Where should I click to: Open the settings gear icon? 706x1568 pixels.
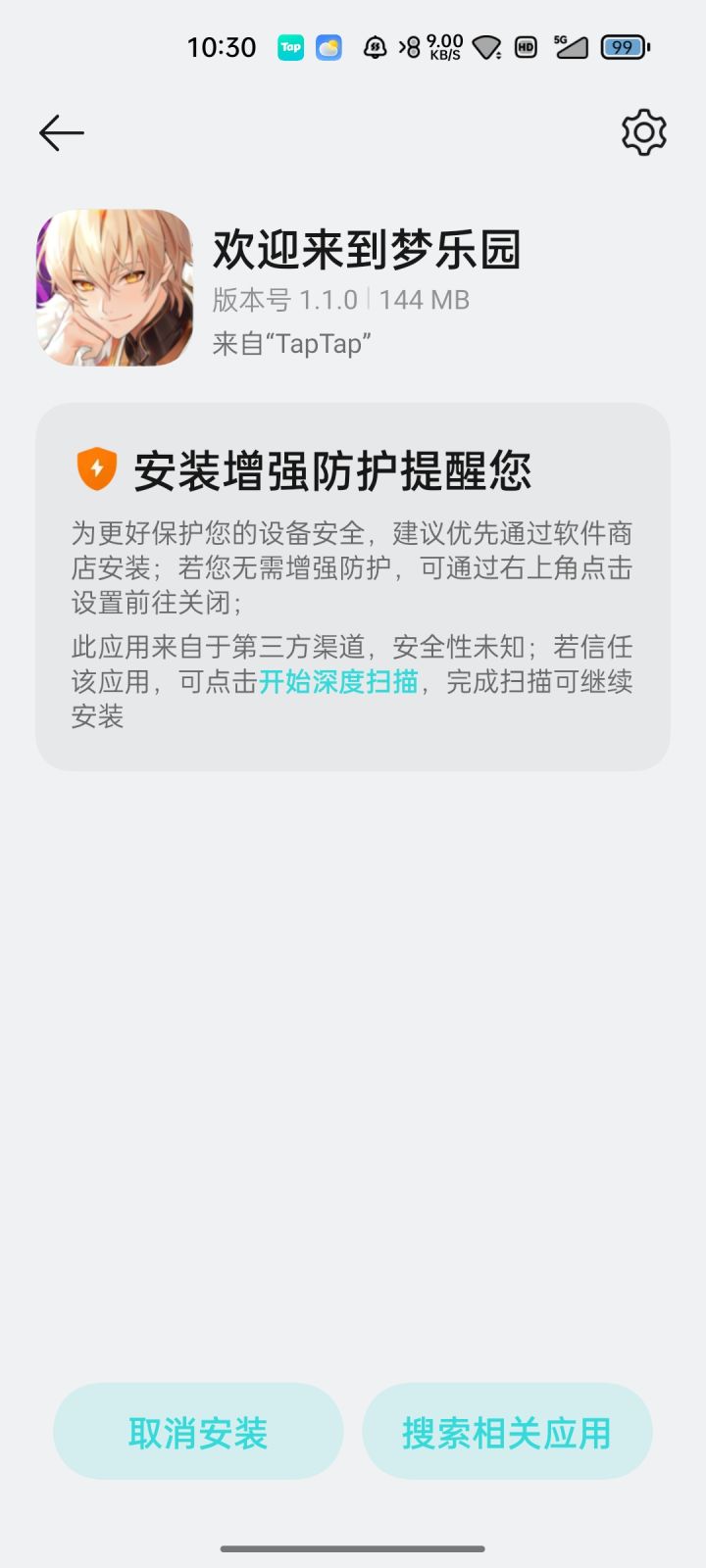point(643,131)
